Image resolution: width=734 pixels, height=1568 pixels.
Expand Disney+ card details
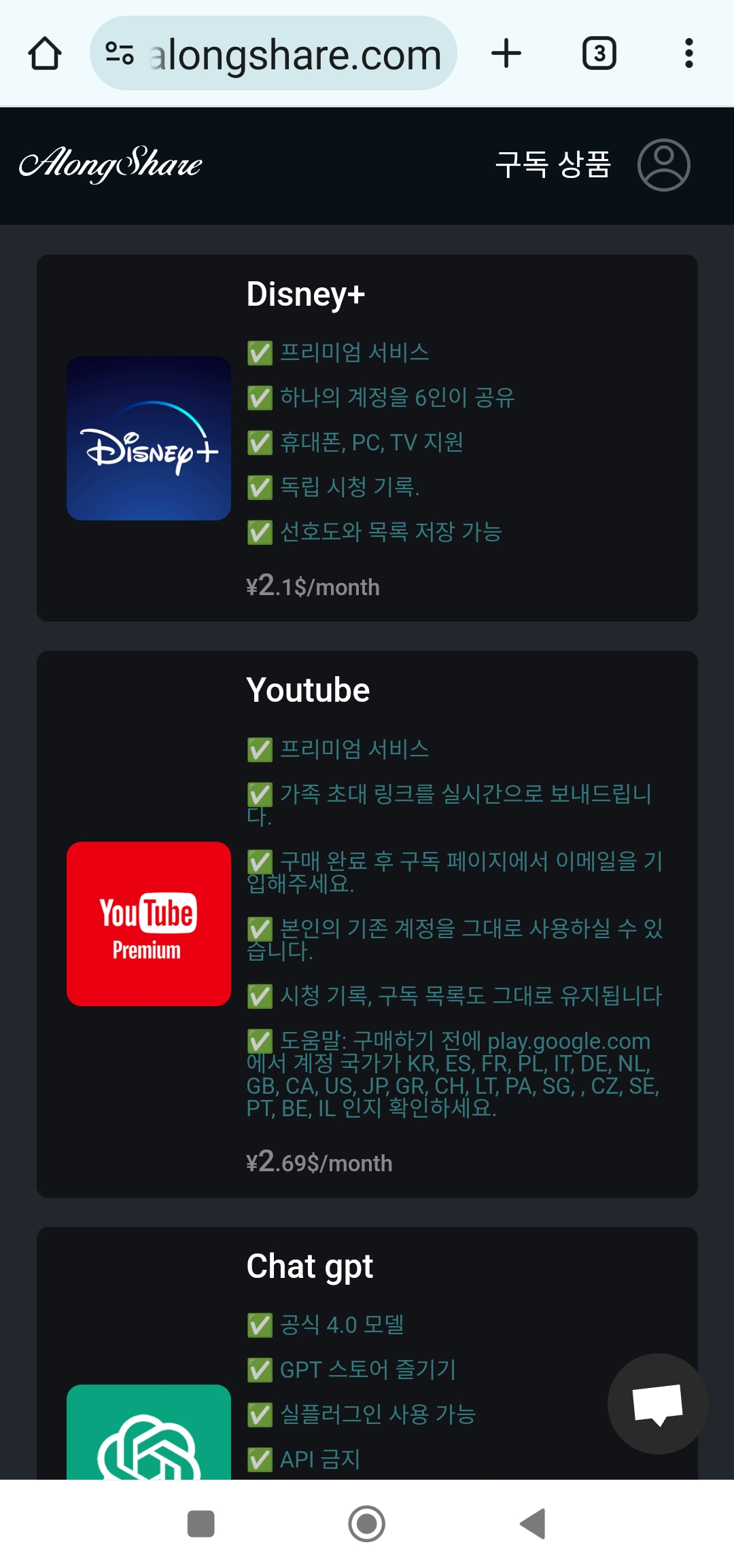(x=367, y=438)
